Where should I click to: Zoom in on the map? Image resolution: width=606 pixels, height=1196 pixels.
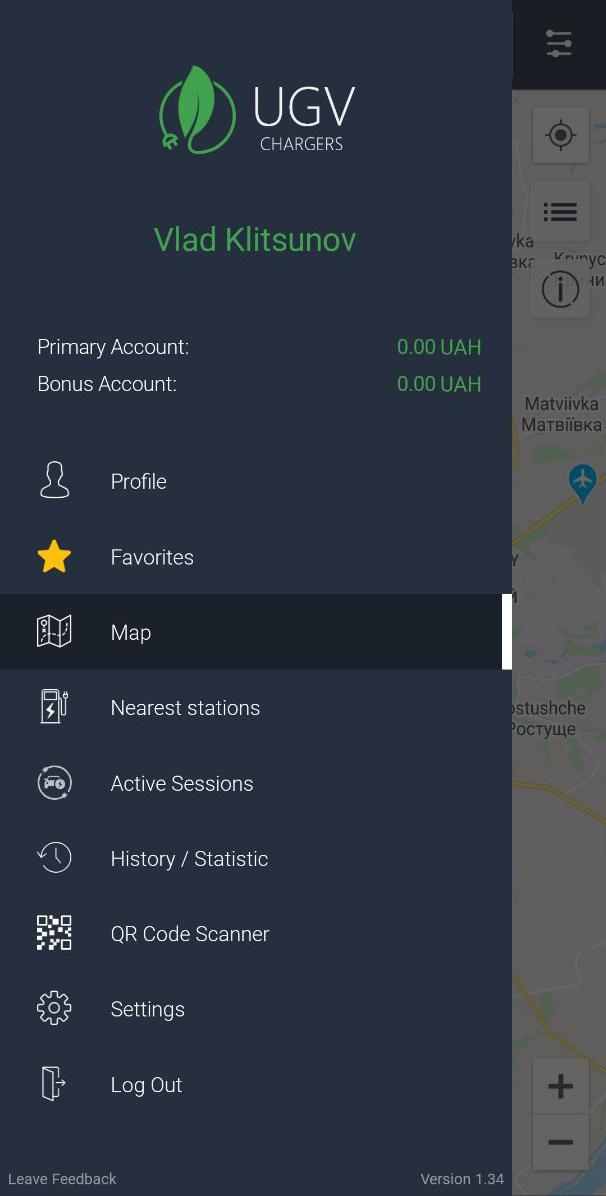(x=561, y=1085)
